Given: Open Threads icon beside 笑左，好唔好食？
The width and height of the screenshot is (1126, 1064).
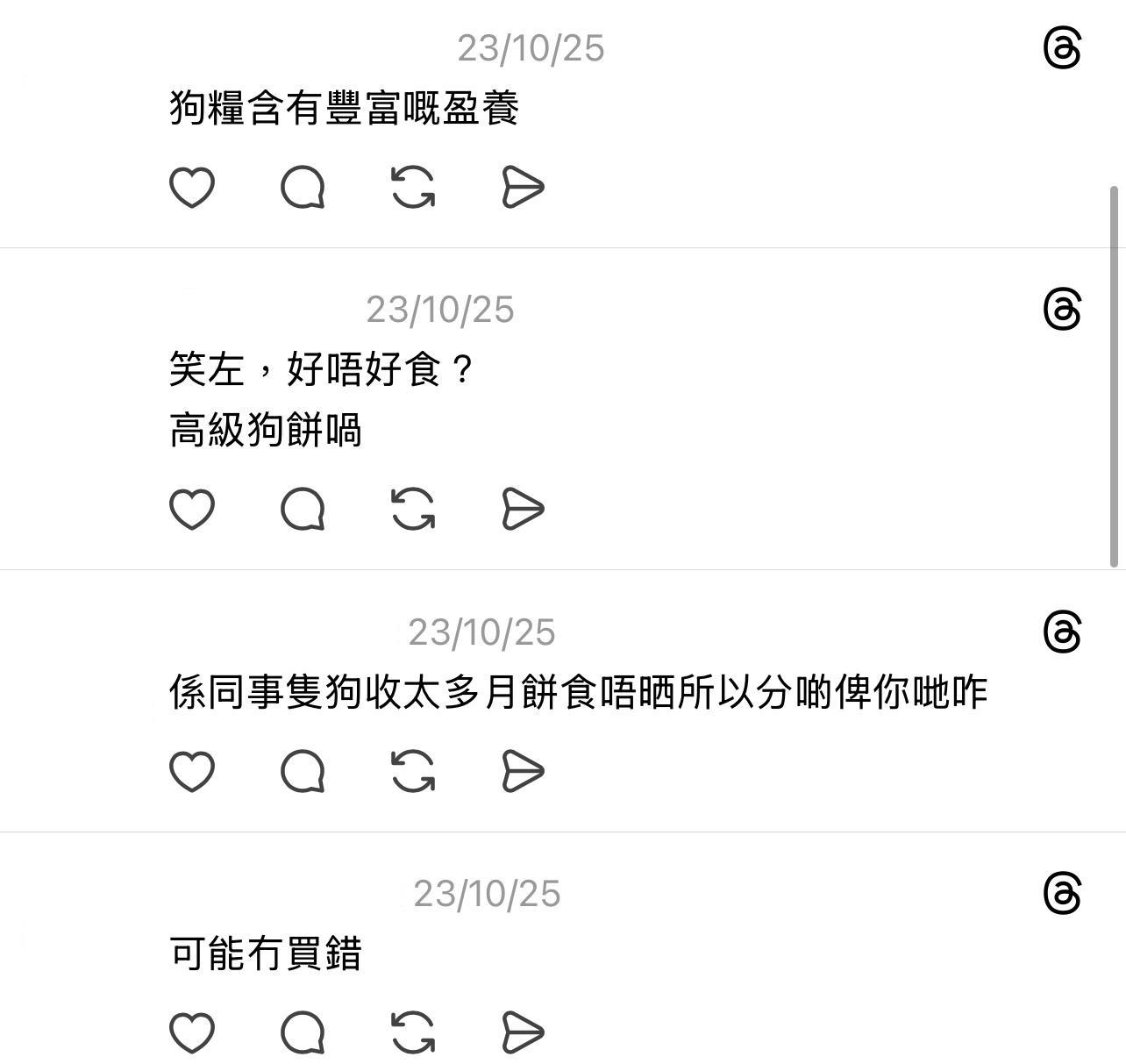Looking at the screenshot, I should pos(1062,310).
